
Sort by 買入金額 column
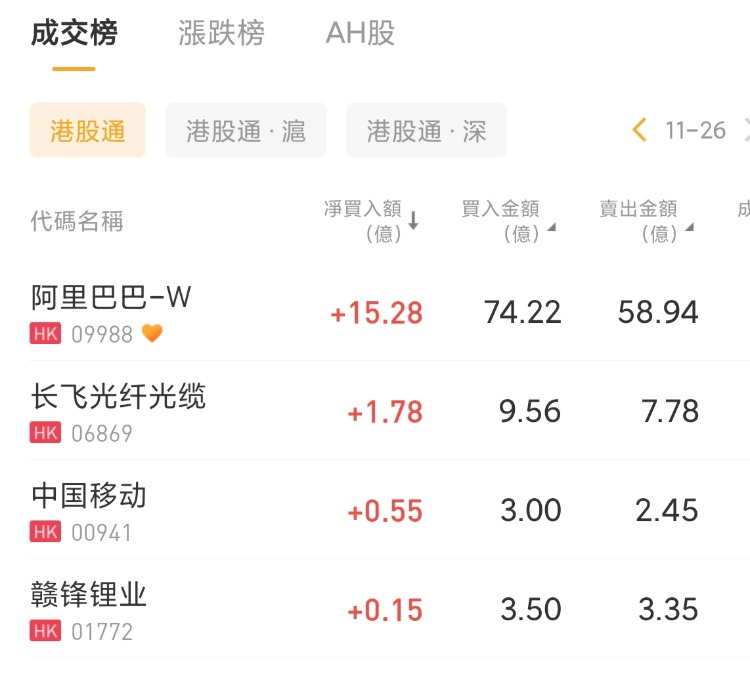507,220
